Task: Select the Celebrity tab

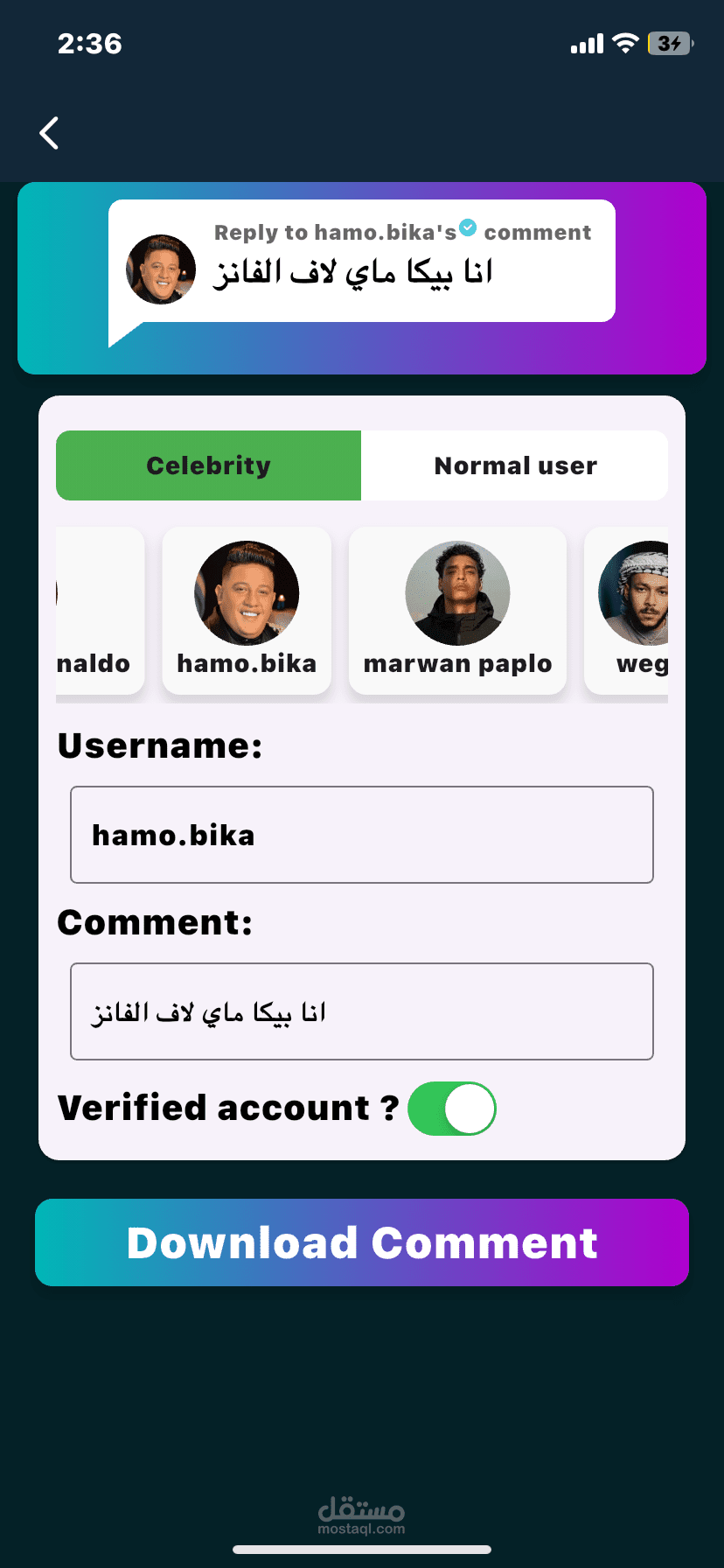Action: [x=209, y=465]
